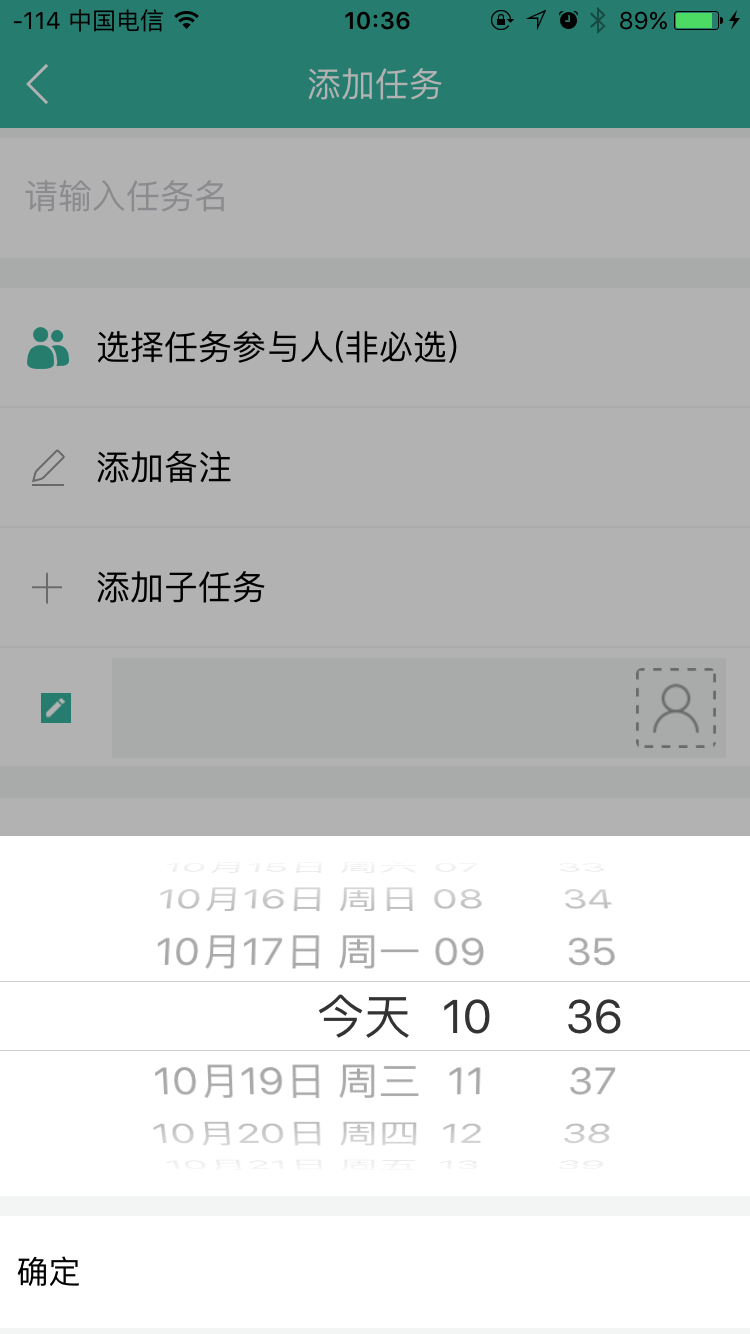
Task: Select 10月16日 周日 08 in picker
Action: pos(320,899)
